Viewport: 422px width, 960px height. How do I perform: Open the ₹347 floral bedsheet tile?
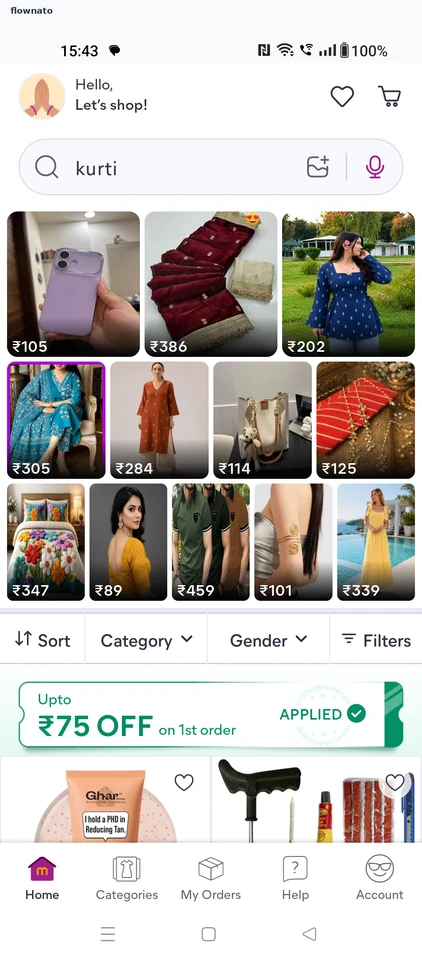[46, 542]
